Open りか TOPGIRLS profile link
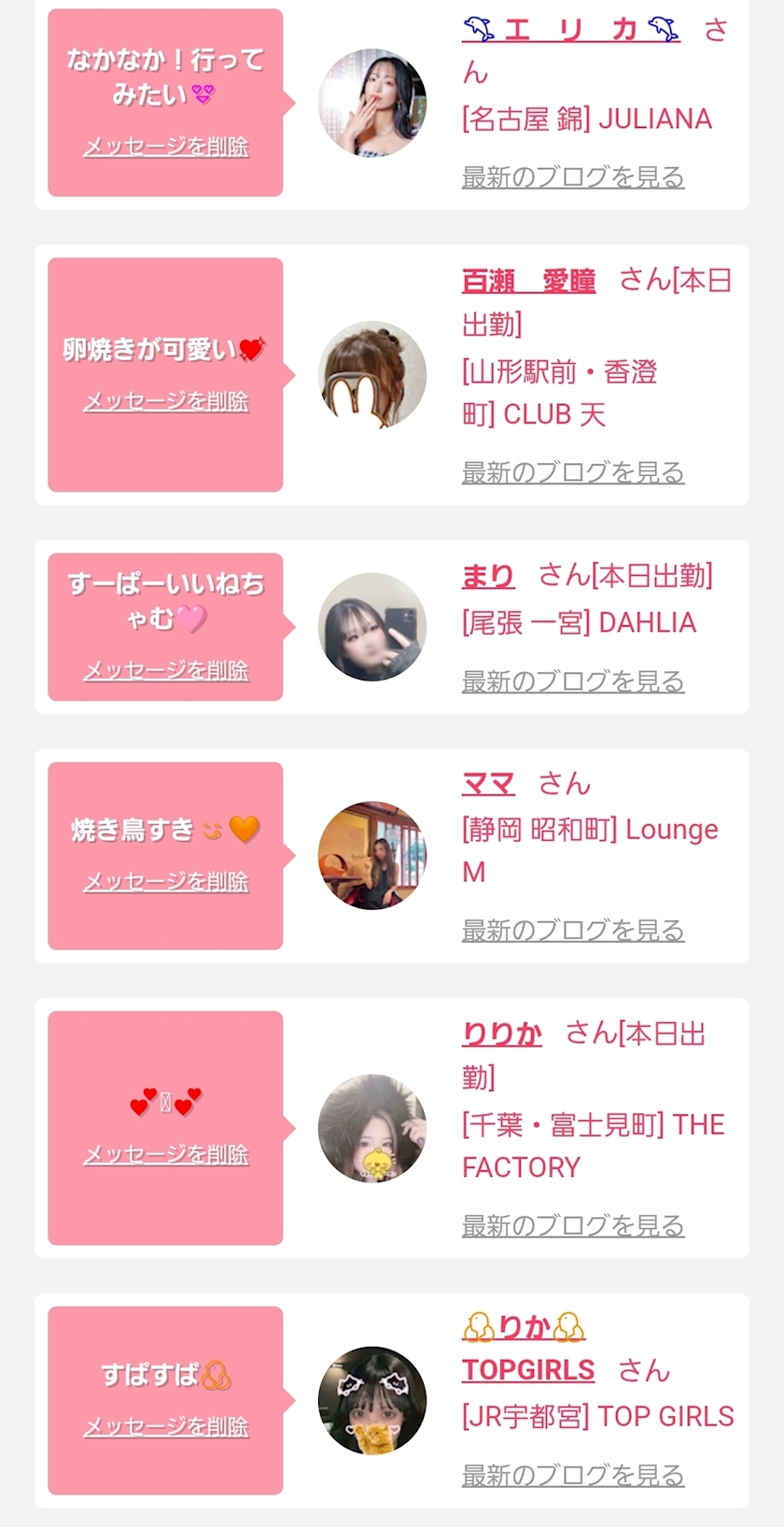Screen dimensions: 784x1527 click(527, 1369)
